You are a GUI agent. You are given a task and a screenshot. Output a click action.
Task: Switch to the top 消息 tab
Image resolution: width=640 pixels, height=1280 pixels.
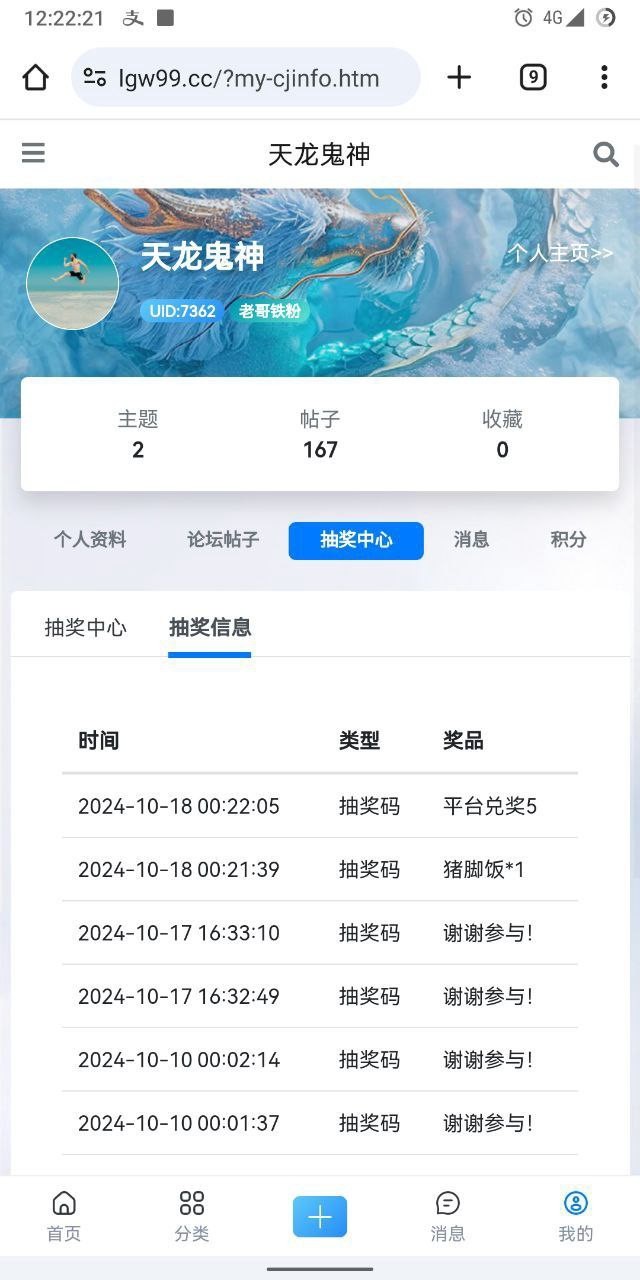[471, 540]
